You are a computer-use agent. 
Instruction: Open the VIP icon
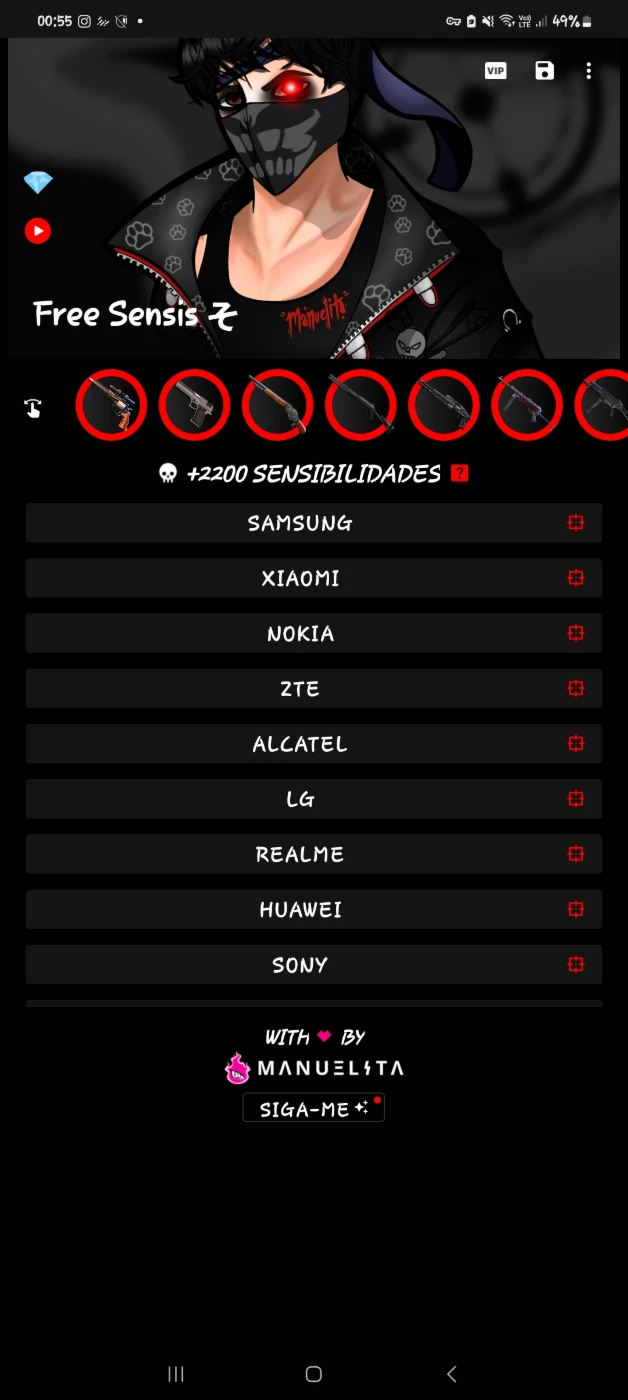click(x=495, y=70)
